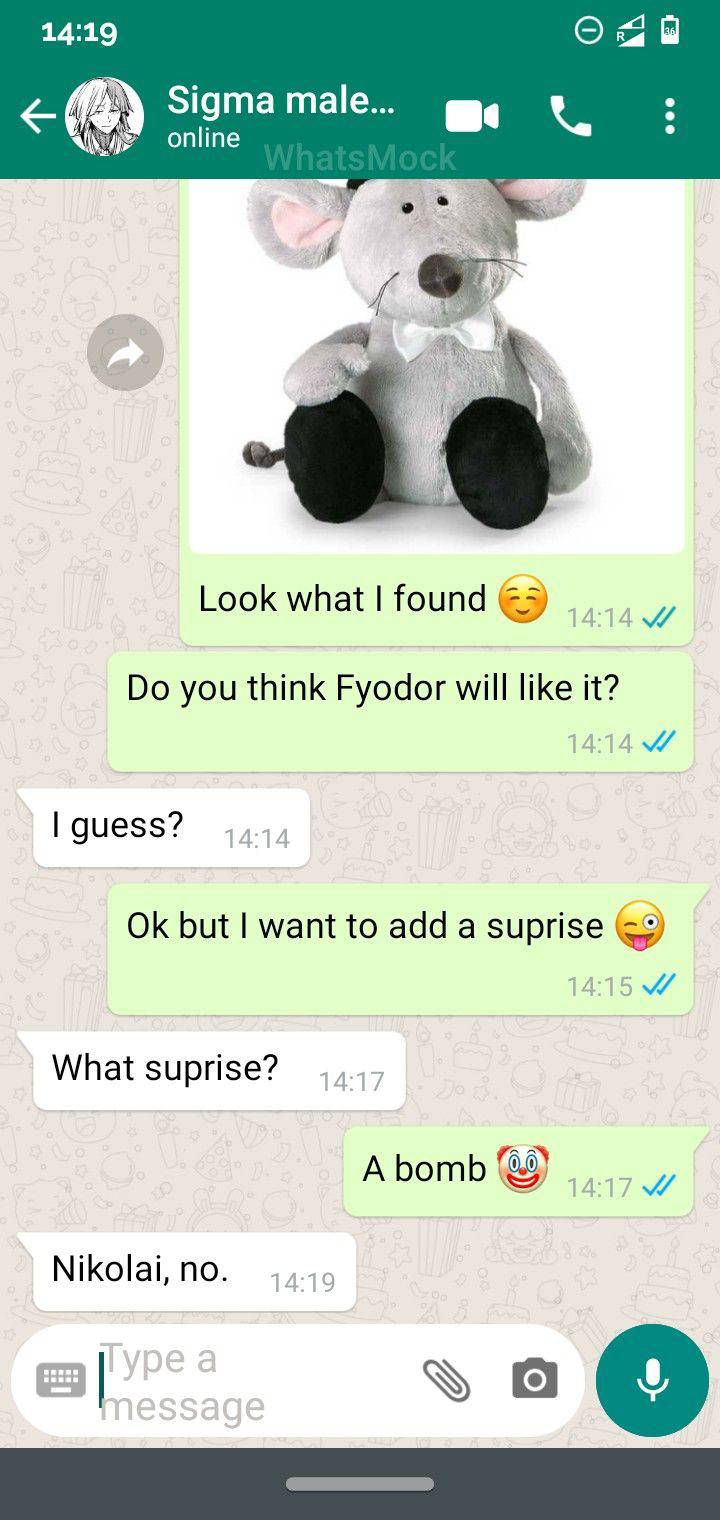Attach a file with the paperclip
720x1520 pixels.
[446, 1380]
